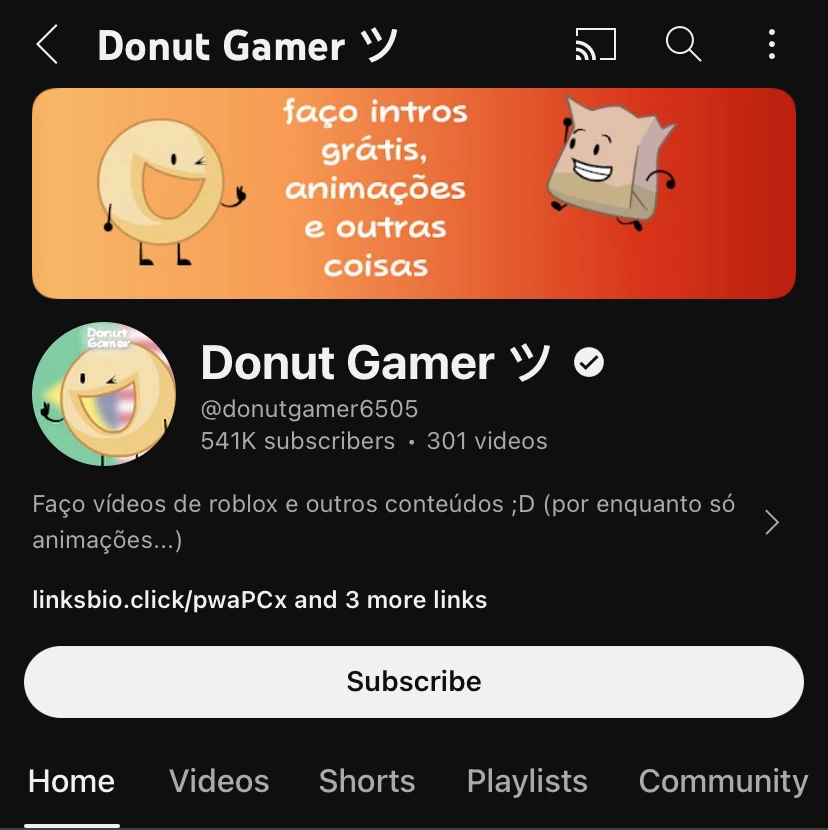Open the channel avatar picture
828x830 pixels.
[105, 393]
